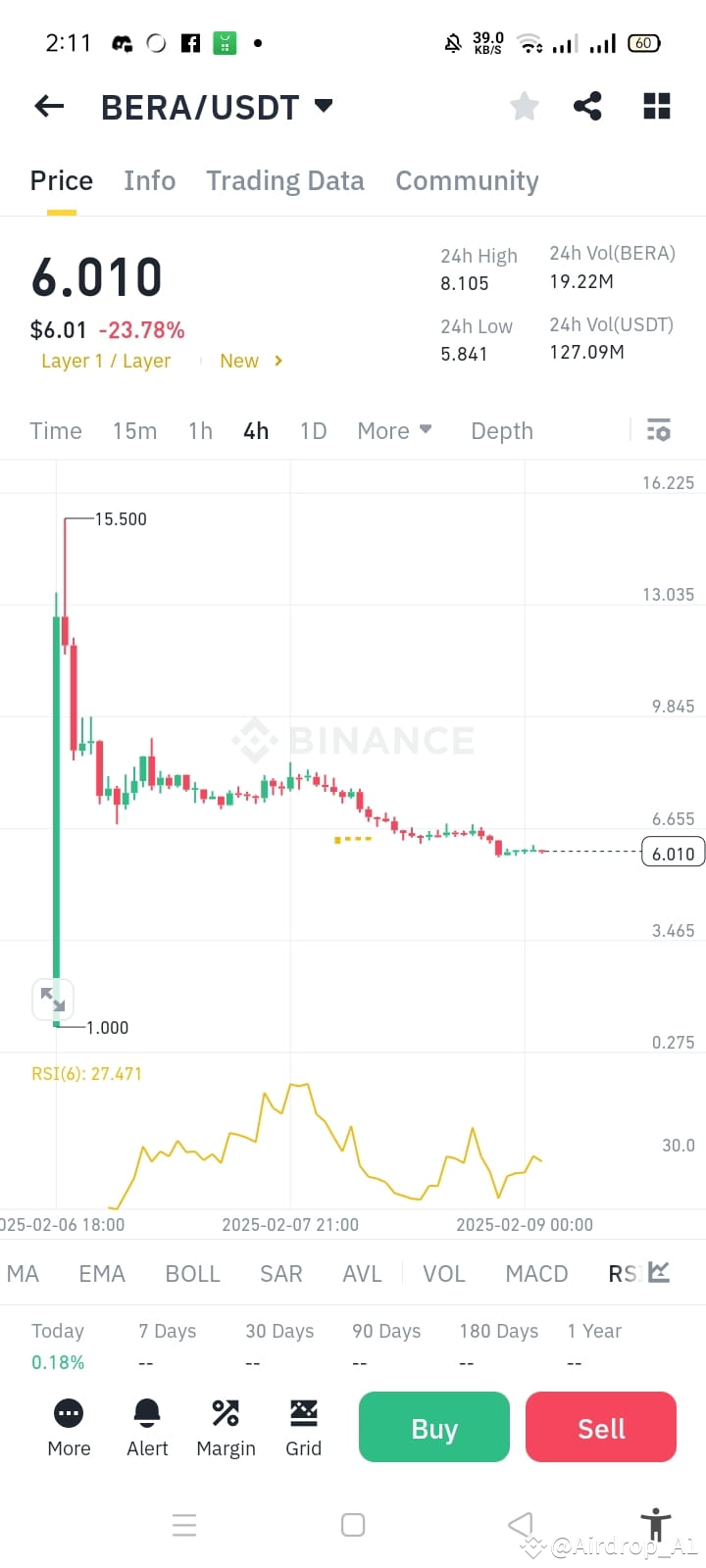Switch to the Trading Data tab
The image size is (706, 1568).
point(284,180)
